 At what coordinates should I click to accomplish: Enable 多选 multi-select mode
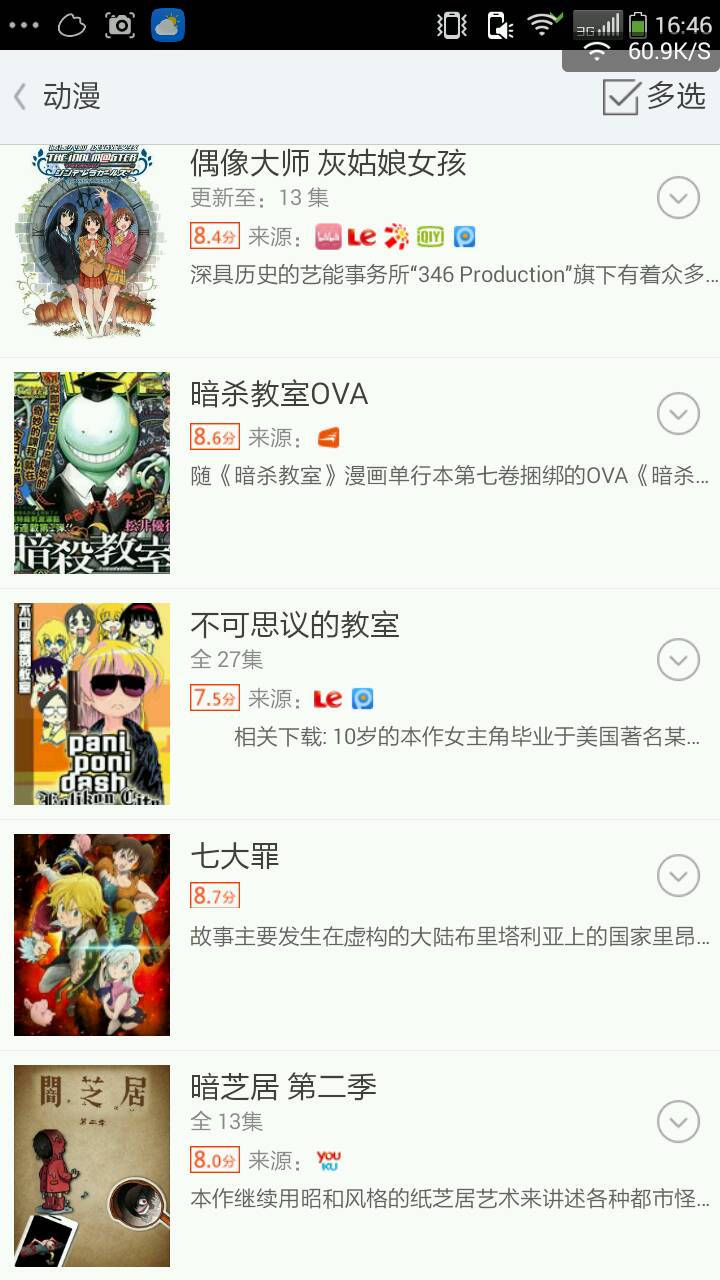pos(655,97)
